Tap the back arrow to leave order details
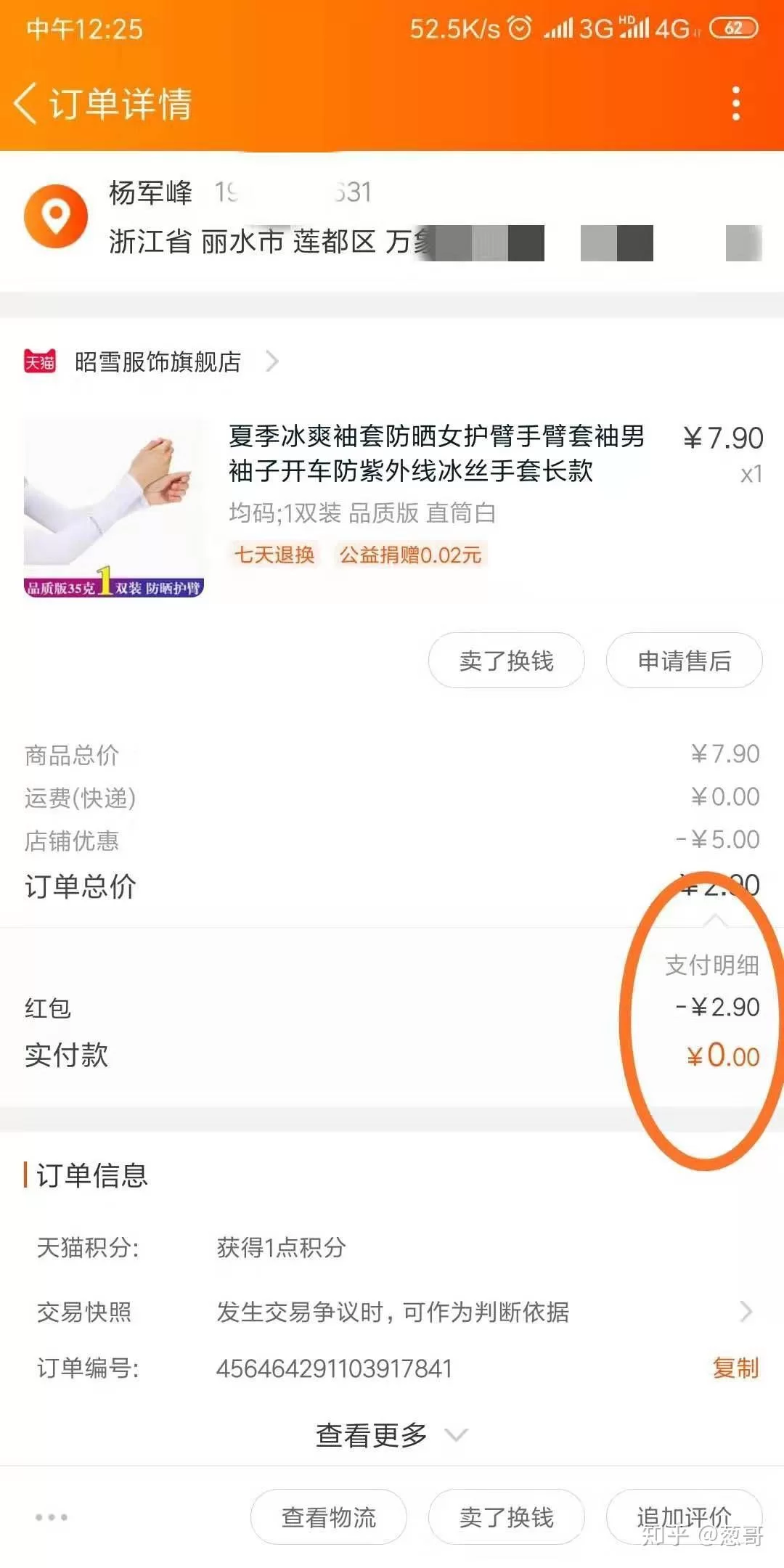784x1568 pixels. 27,102
